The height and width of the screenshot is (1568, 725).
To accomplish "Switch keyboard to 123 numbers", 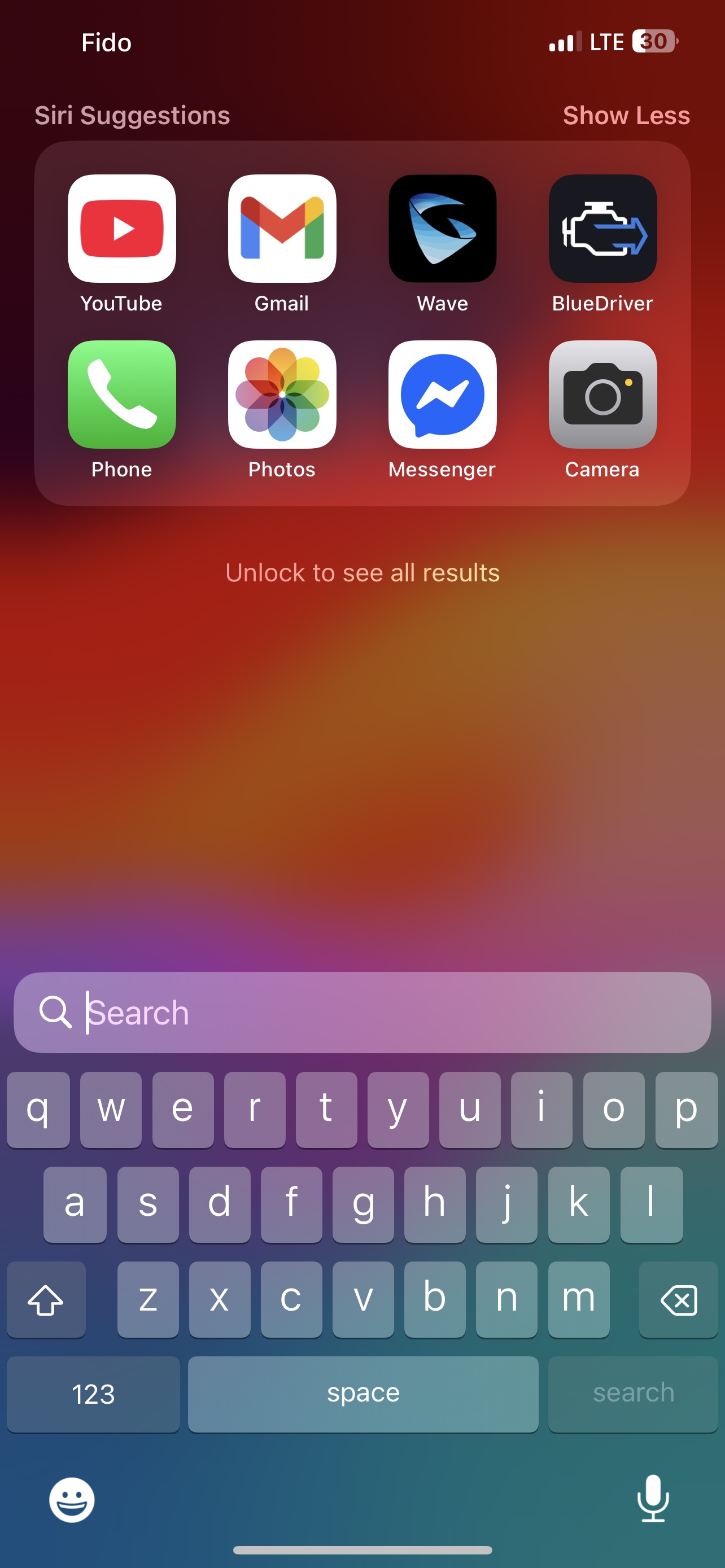I will 93,1394.
